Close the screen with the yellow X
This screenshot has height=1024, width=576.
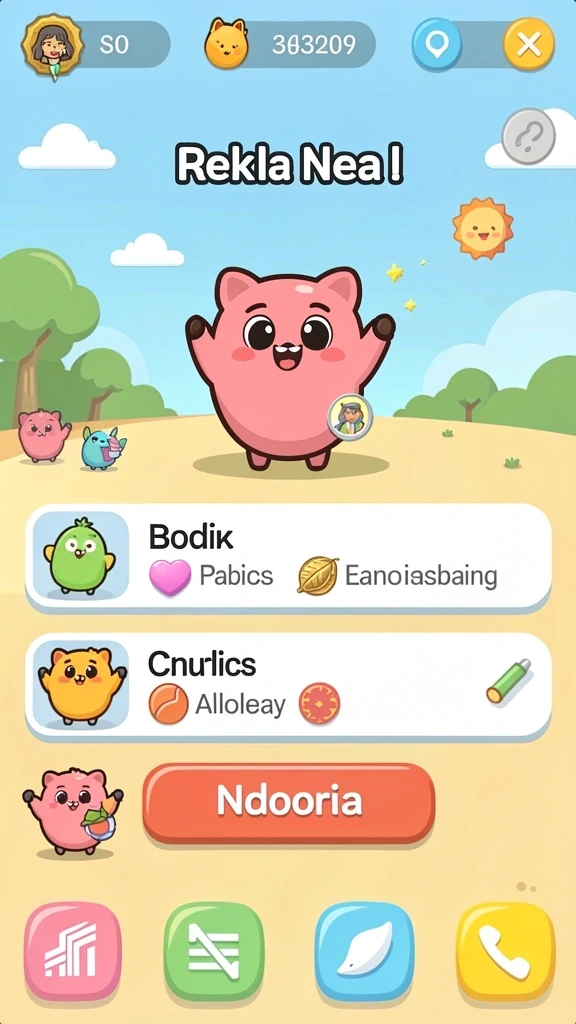pos(528,44)
